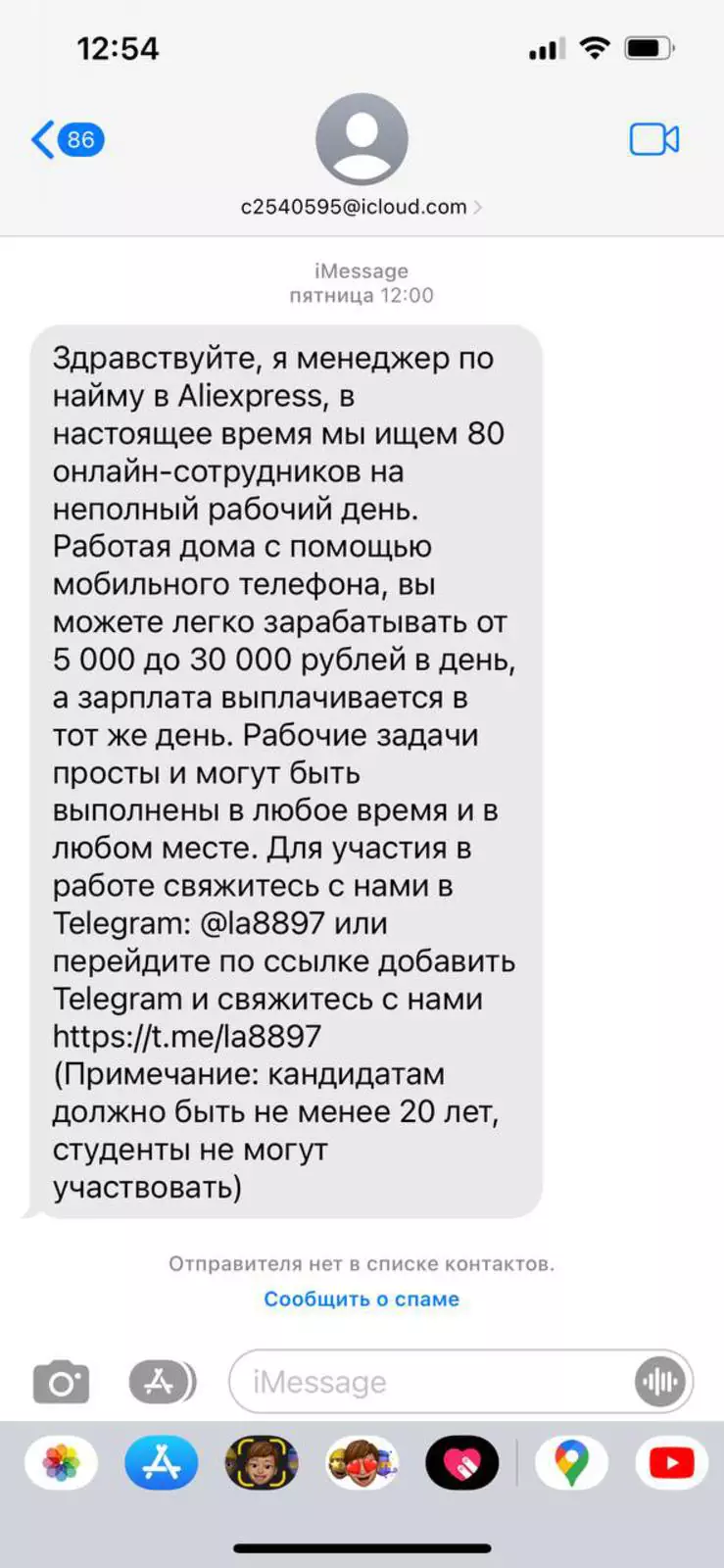The height and width of the screenshot is (1568, 724).
Task: Open YouTube in the app drawer
Action: pos(671,1464)
